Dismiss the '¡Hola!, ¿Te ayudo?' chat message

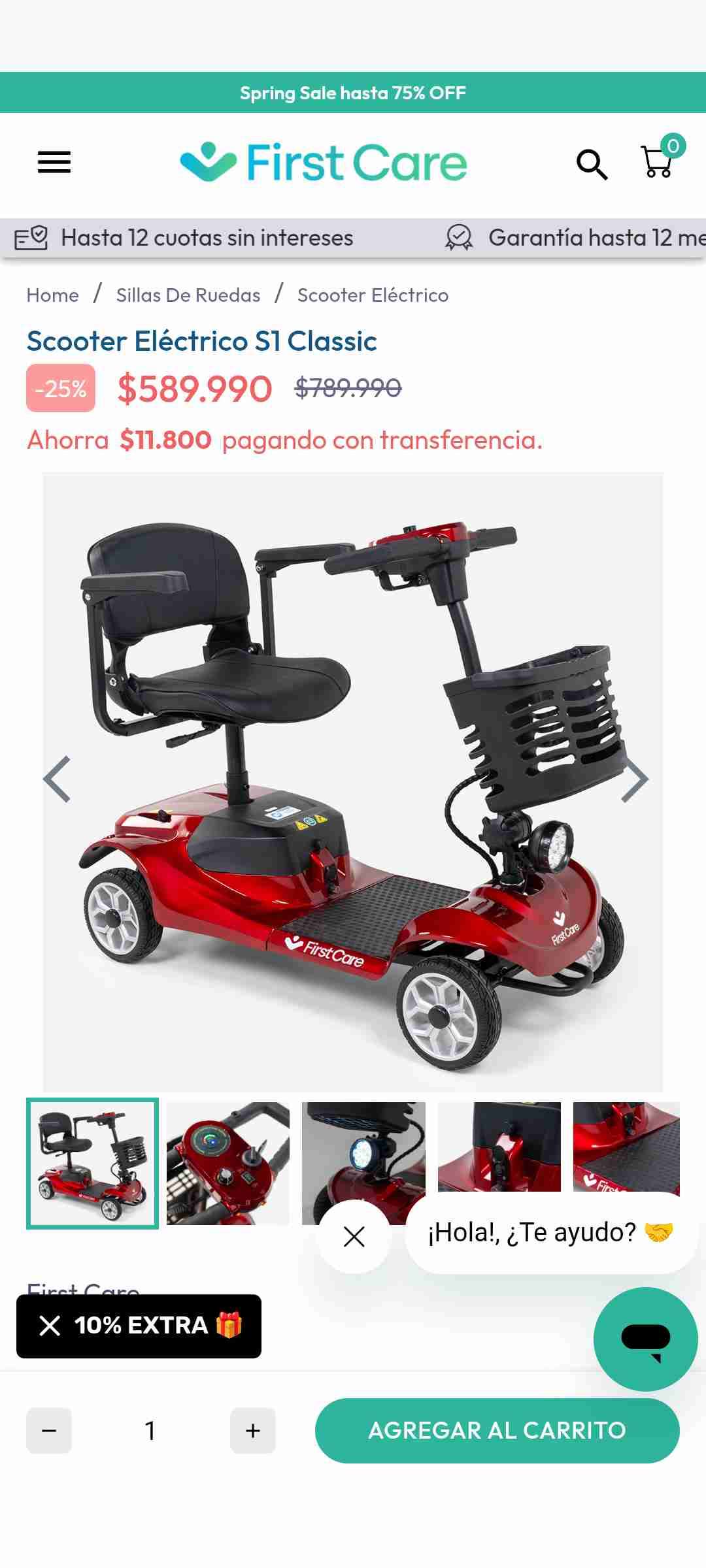click(x=354, y=1237)
